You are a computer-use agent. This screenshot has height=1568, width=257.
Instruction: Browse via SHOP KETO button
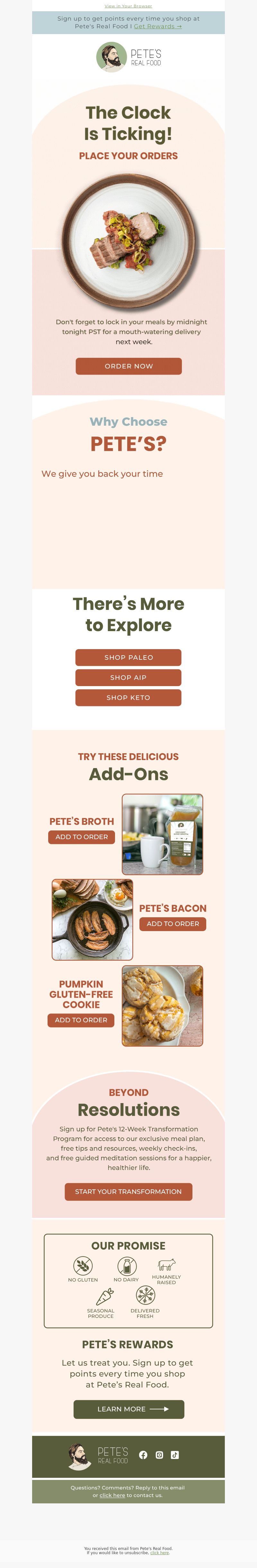pos(128,698)
